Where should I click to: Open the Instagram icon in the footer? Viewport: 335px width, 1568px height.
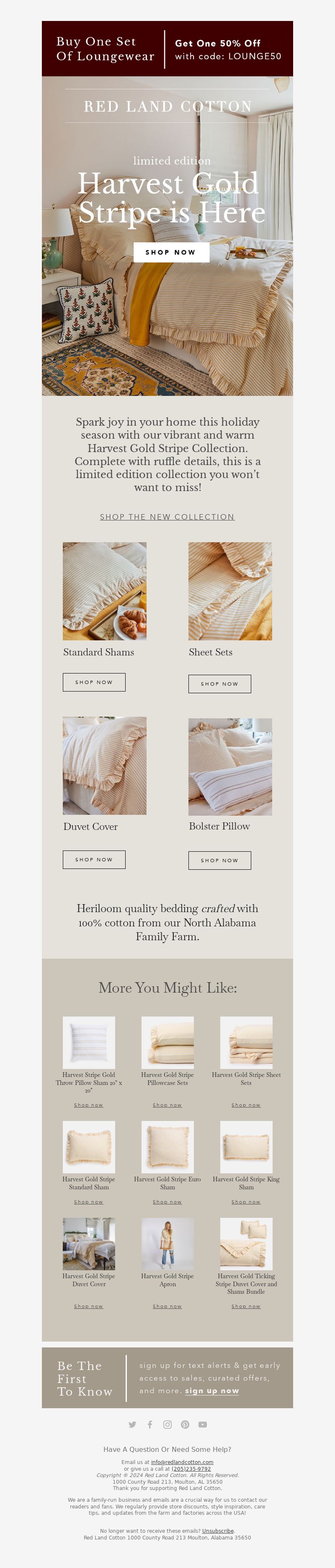click(167, 1424)
